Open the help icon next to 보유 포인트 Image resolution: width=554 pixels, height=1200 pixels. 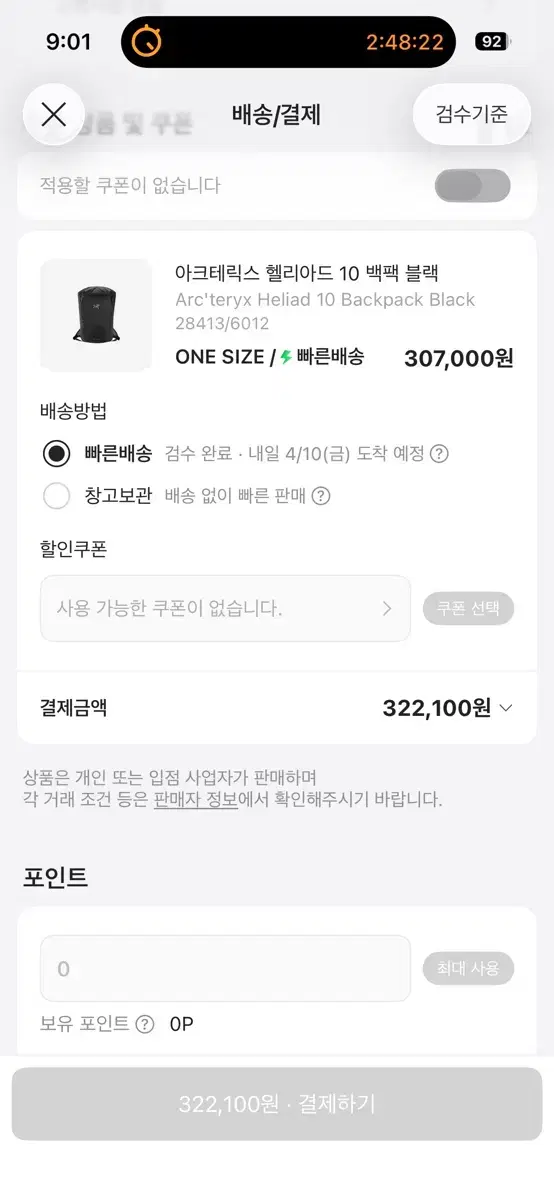coord(145,1024)
